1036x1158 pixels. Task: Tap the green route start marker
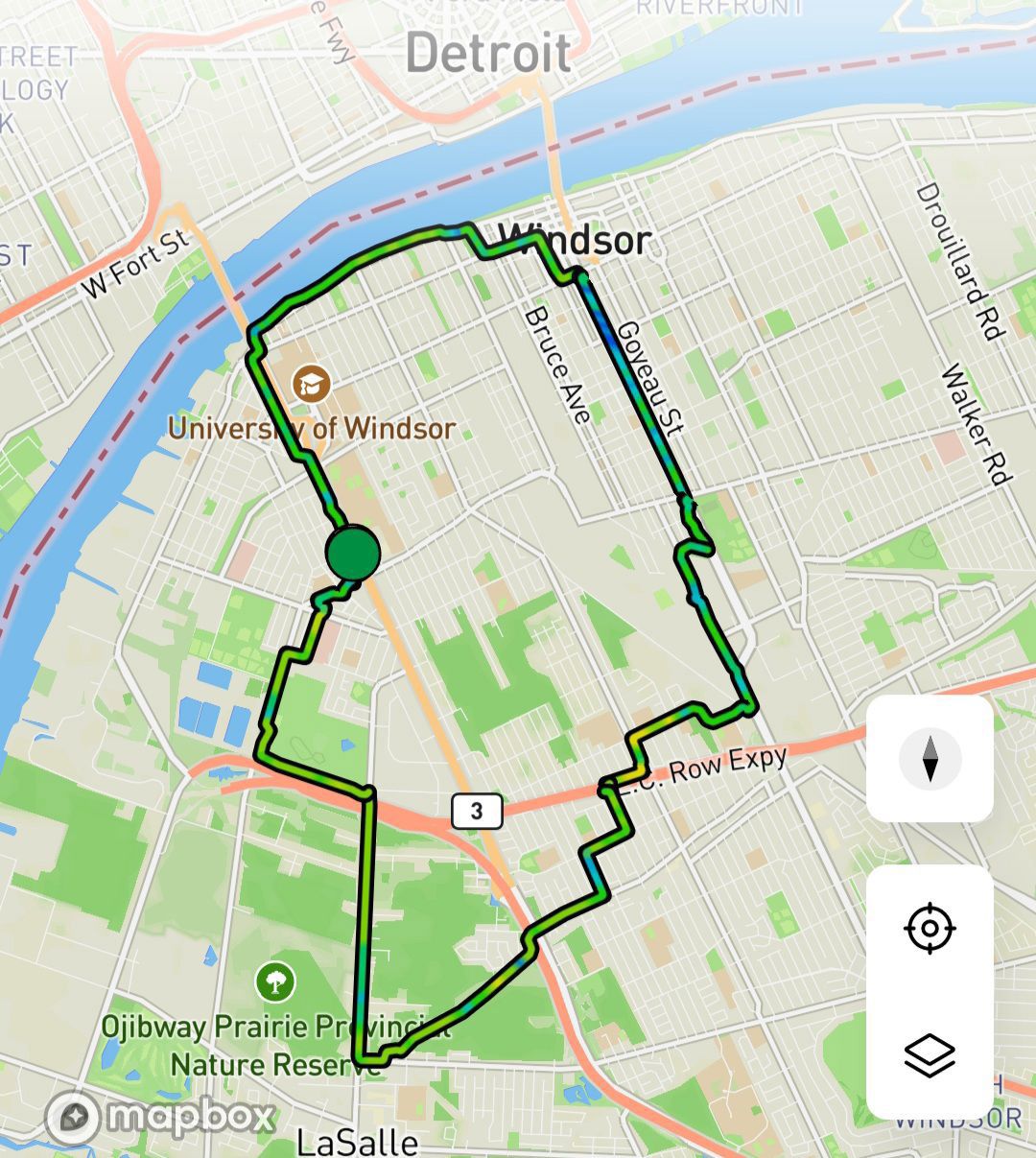(x=353, y=553)
